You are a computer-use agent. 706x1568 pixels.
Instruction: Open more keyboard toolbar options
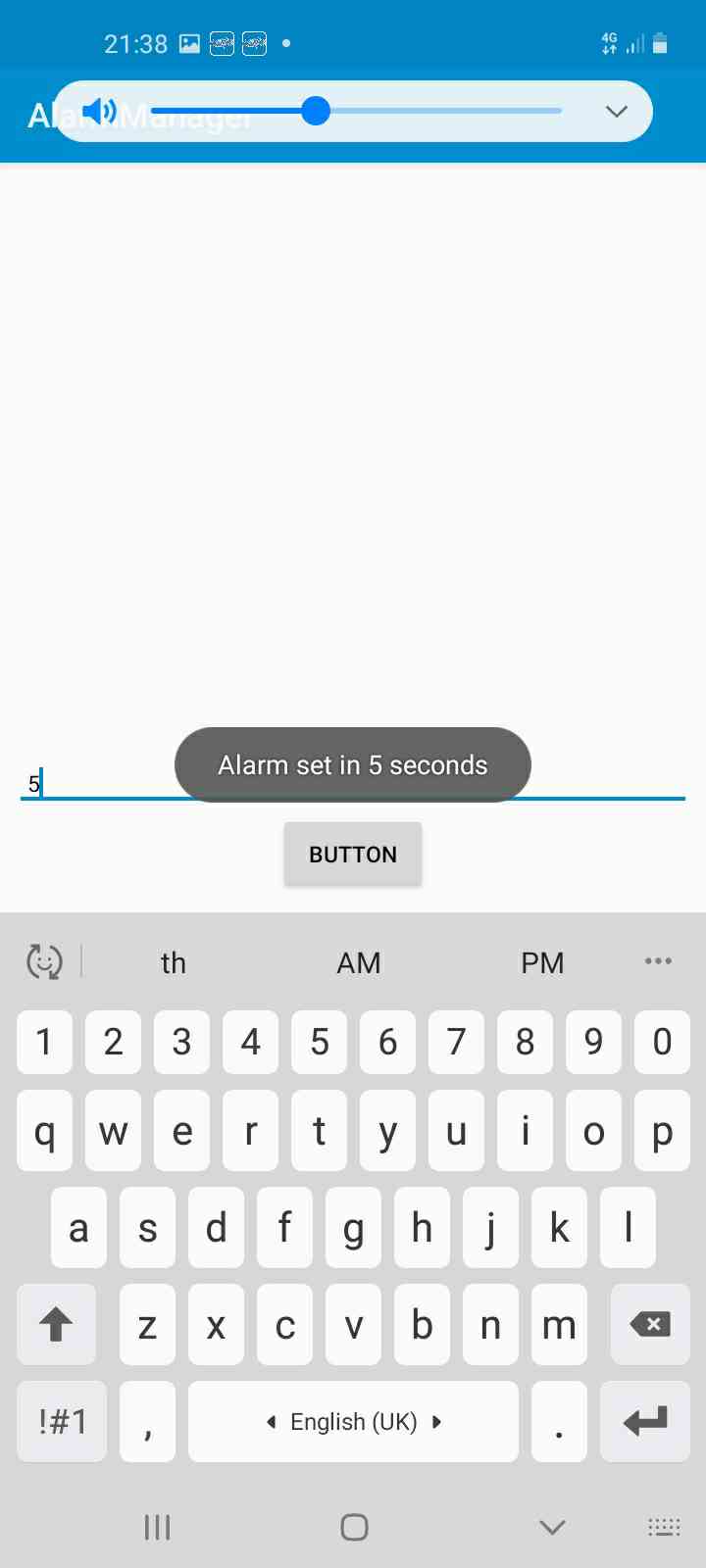(x=658, y=961)
